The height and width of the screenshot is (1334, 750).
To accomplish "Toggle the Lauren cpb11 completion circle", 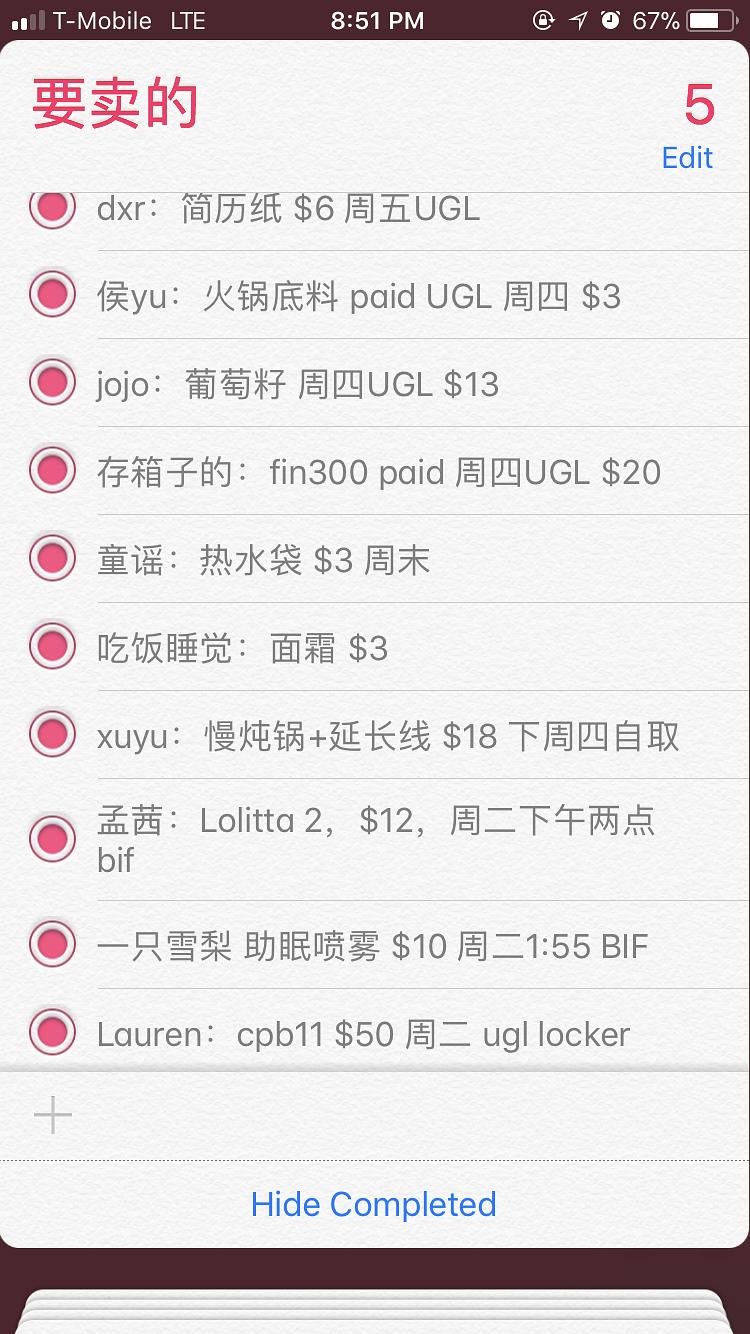I will click(x=52, y=1031).
